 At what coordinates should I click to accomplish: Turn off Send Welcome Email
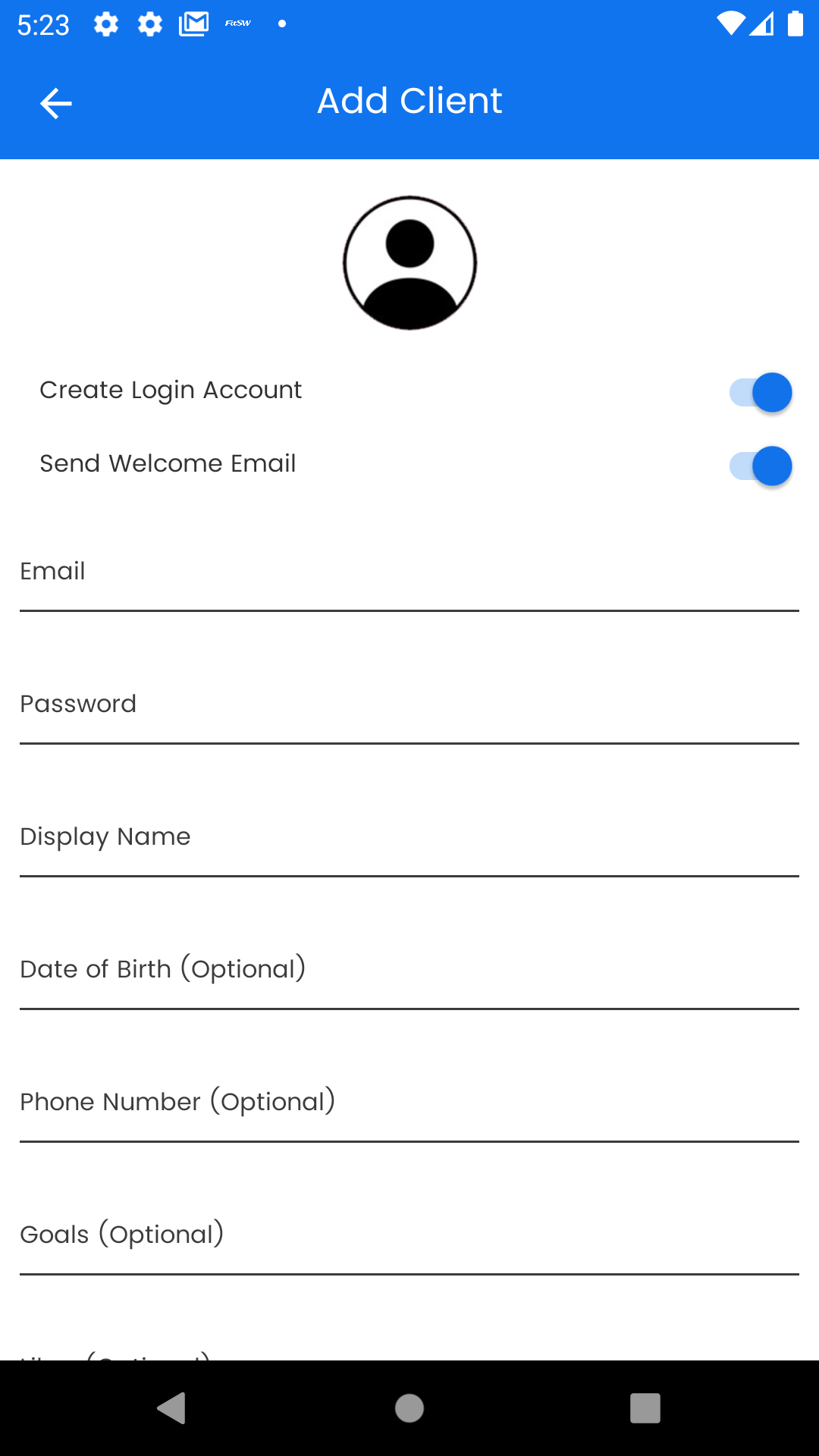tap(761, 466)
